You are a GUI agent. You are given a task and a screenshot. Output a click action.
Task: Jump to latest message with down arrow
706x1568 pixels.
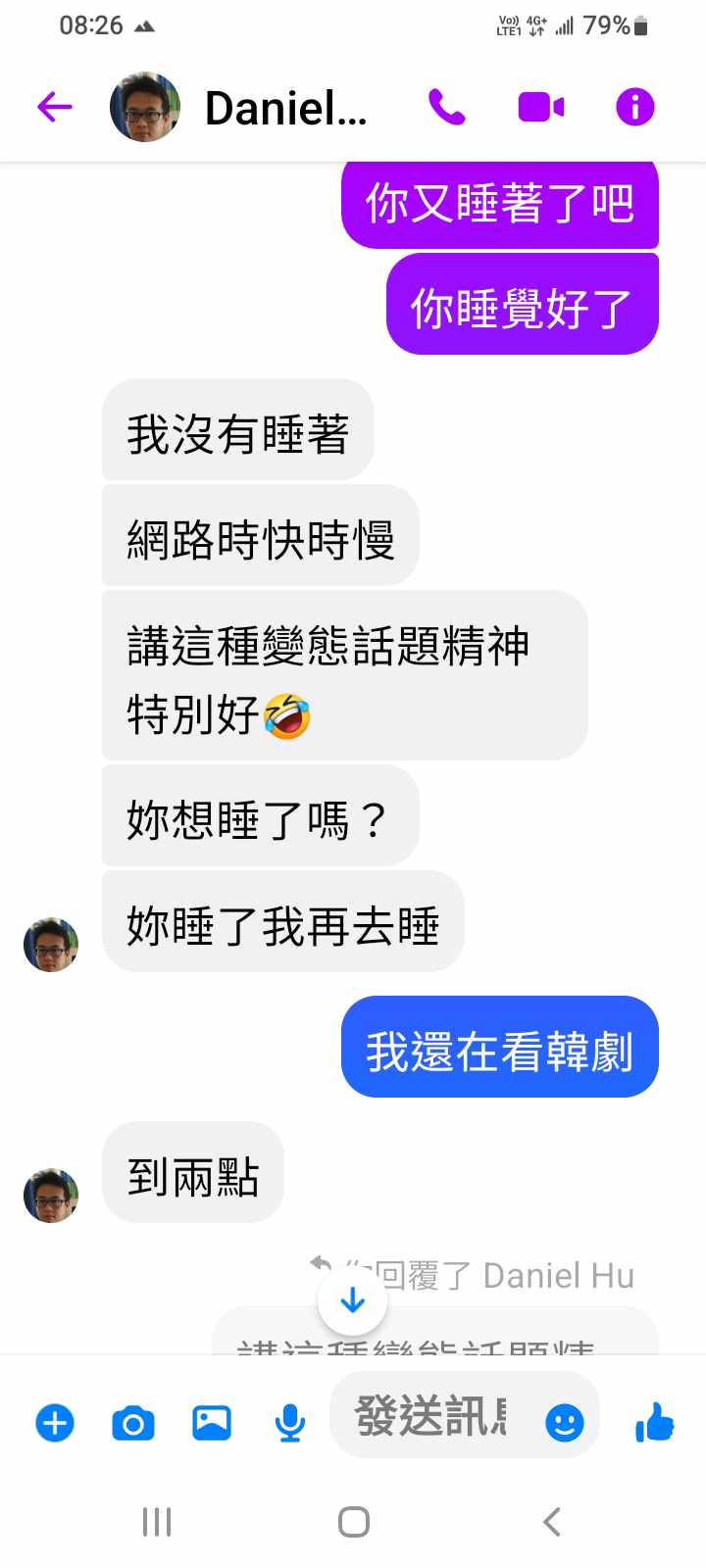point(353,1301)
